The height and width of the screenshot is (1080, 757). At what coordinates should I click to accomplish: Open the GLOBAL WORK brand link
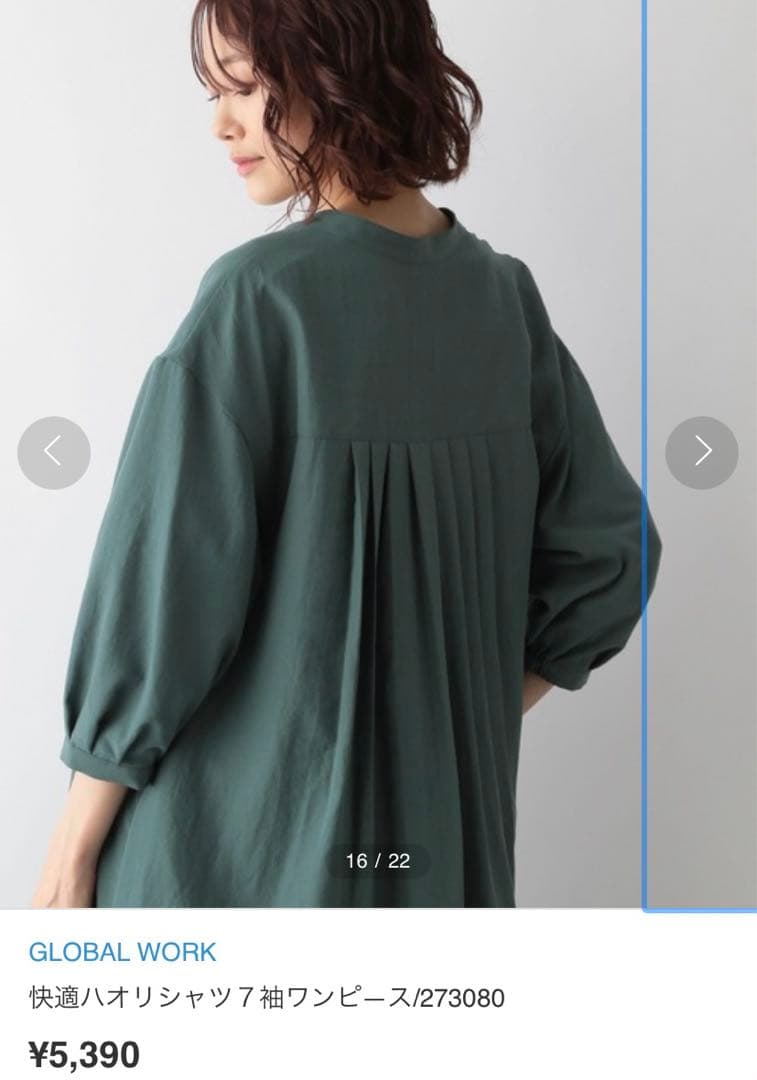(122, 952)
